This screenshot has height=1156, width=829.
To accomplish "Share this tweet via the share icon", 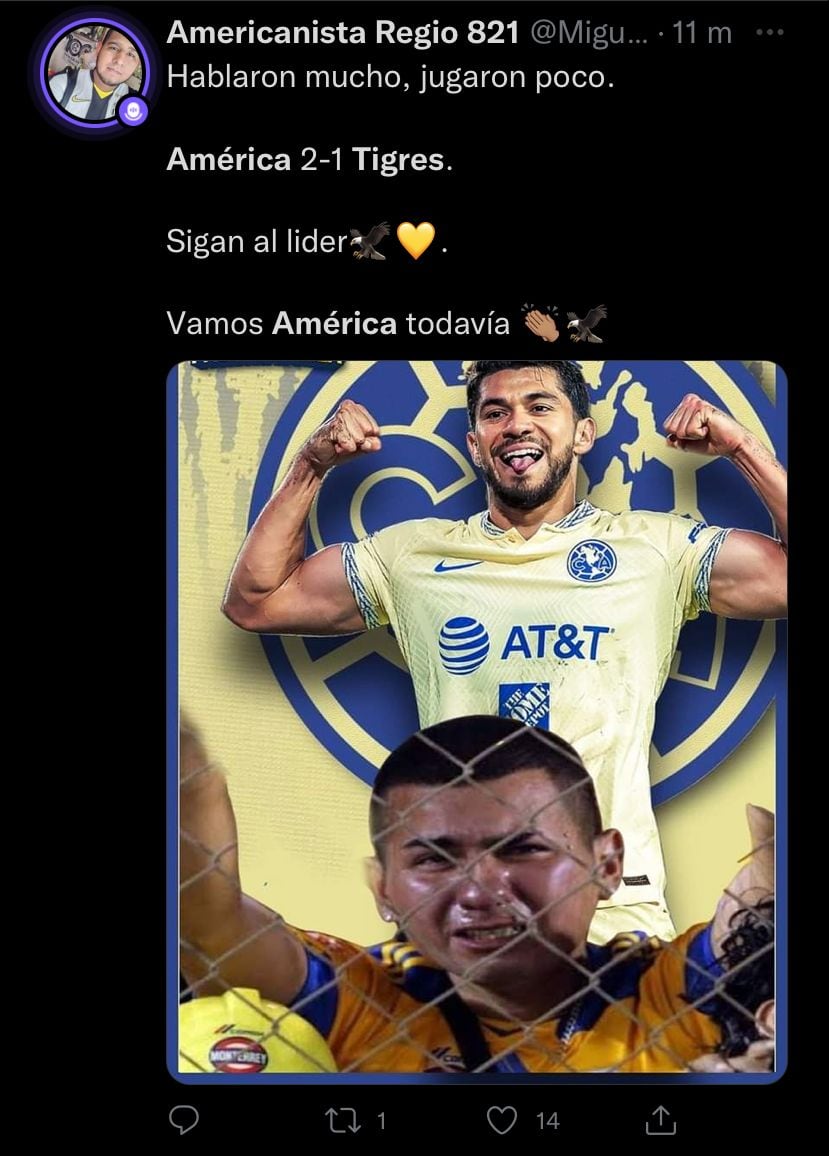I will click(661, 1120).
